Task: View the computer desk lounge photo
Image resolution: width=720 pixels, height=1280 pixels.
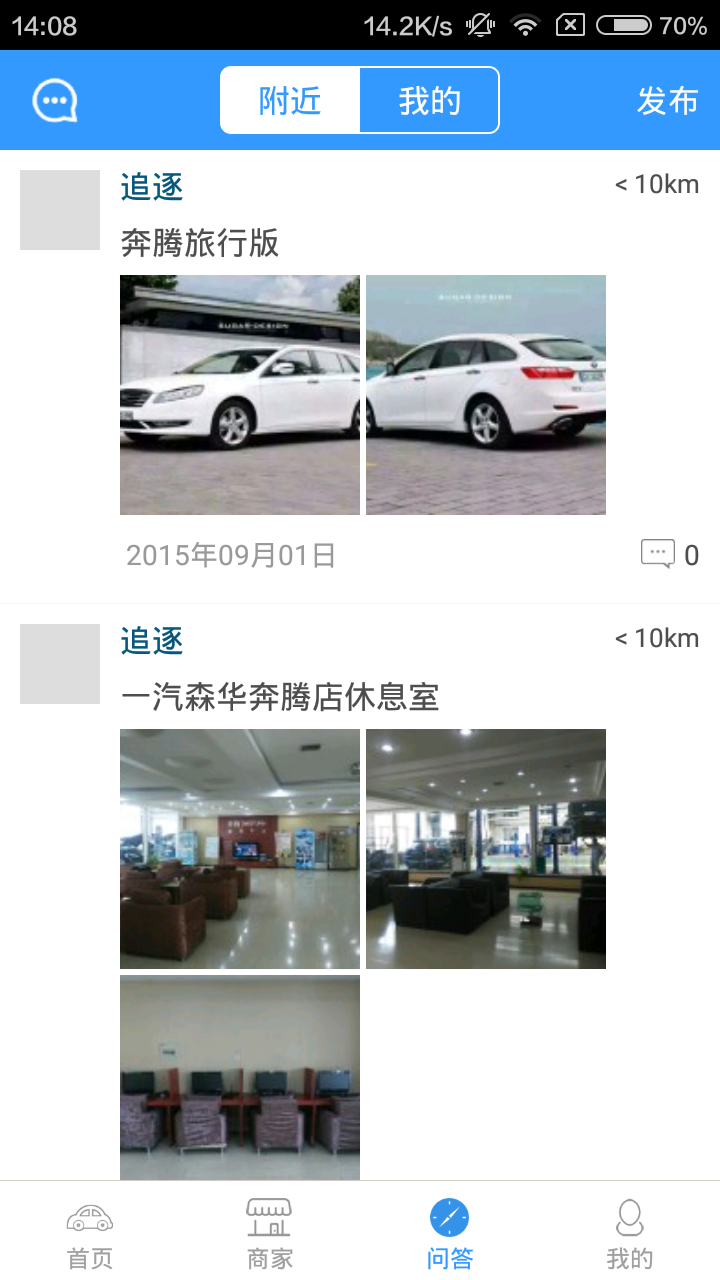Action: pyautogui.click(x=240, y=1078)
